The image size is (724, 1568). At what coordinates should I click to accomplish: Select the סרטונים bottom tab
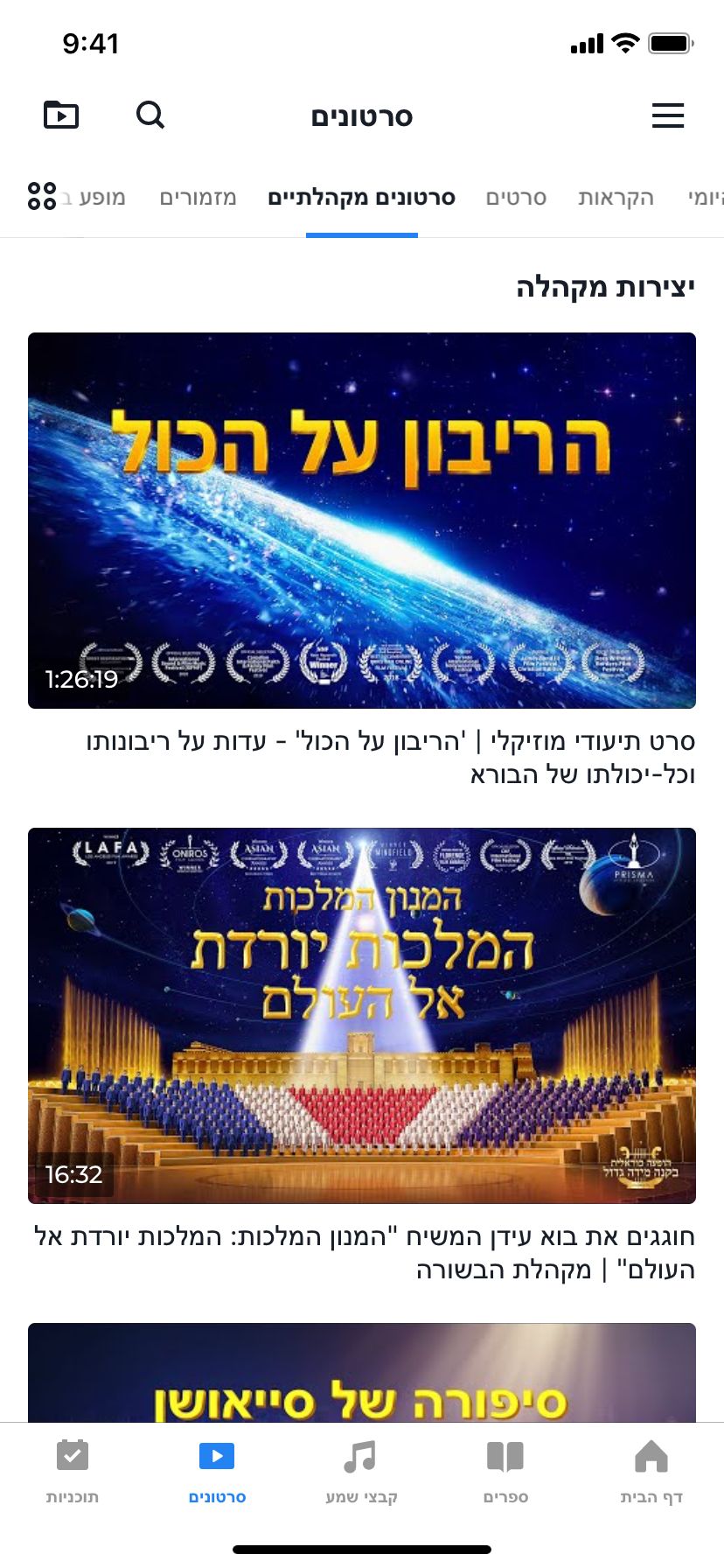coord(217,1472)
